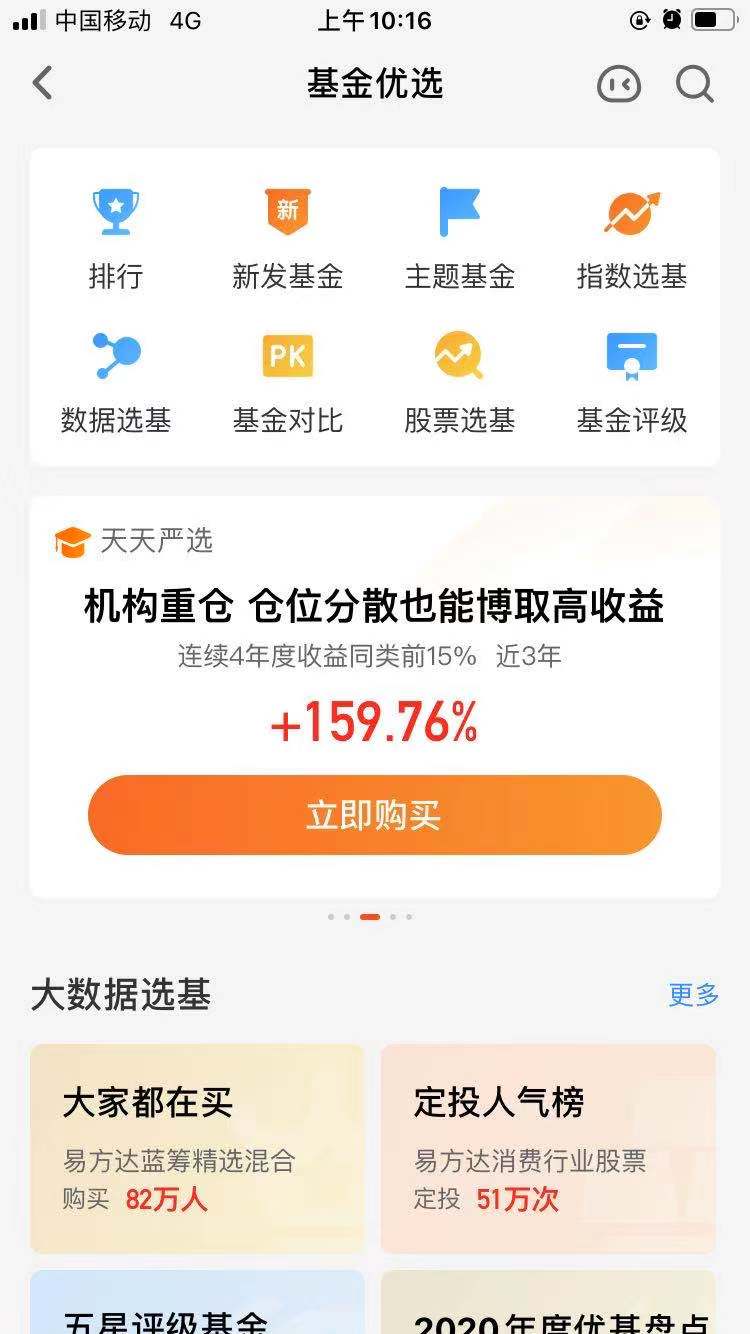Open 数据选基 data fund picker
The width and height of the screenshot is (750, 1334).
pos(116,382)
